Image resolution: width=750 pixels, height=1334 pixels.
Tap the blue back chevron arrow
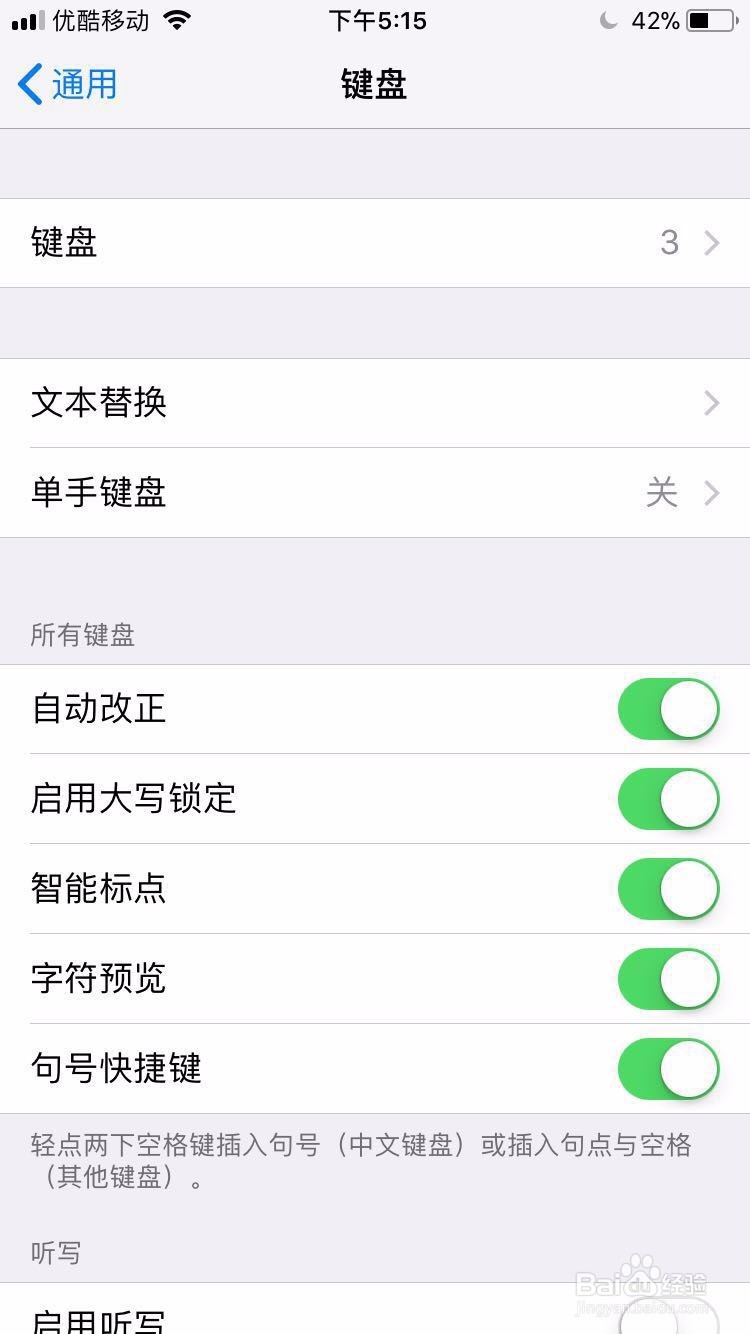click(x=30, y=86)
